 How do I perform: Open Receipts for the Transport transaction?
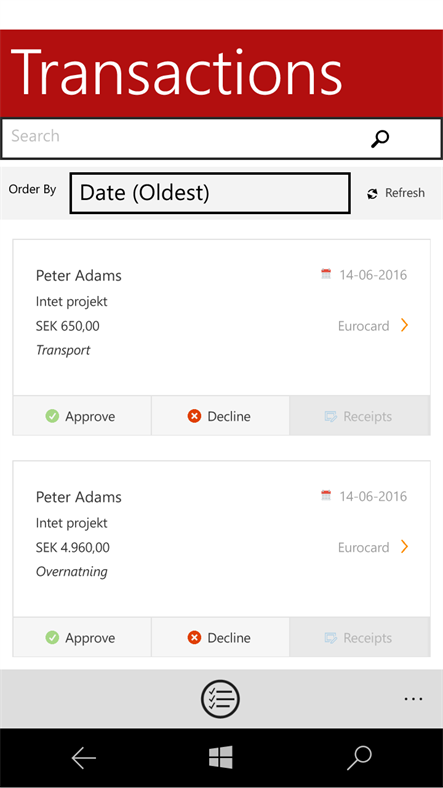coord(360,416)
